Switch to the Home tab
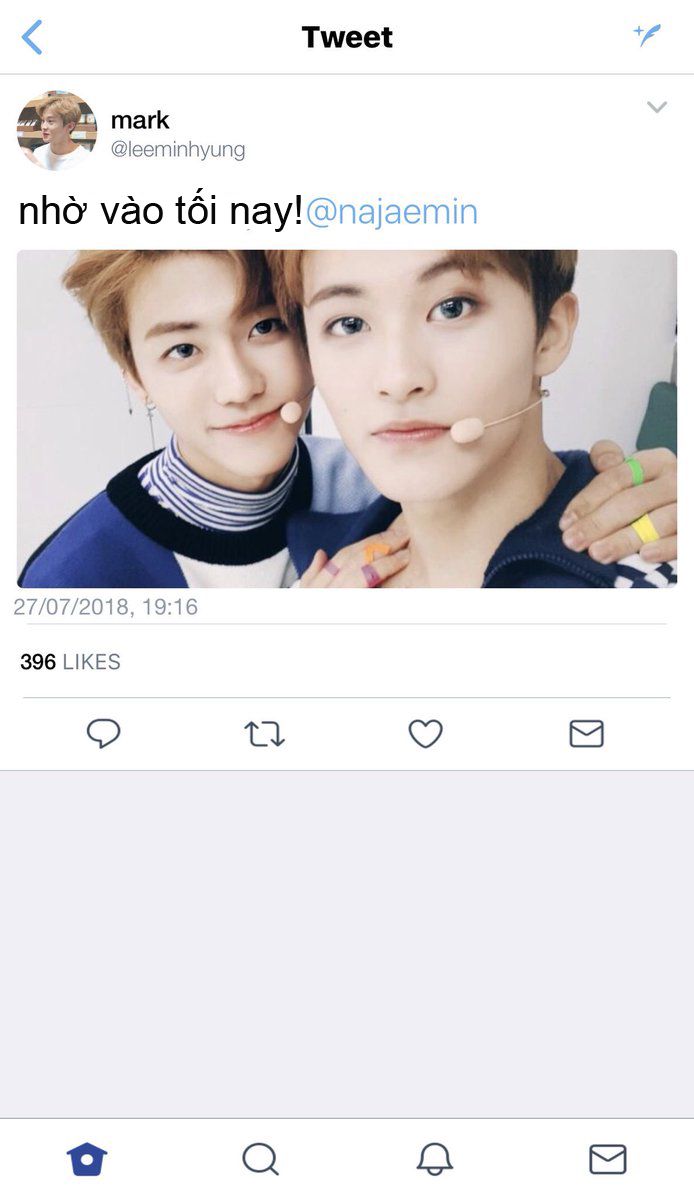The height and width of the screenshot is (1200, 694). tap(87, 1160)
